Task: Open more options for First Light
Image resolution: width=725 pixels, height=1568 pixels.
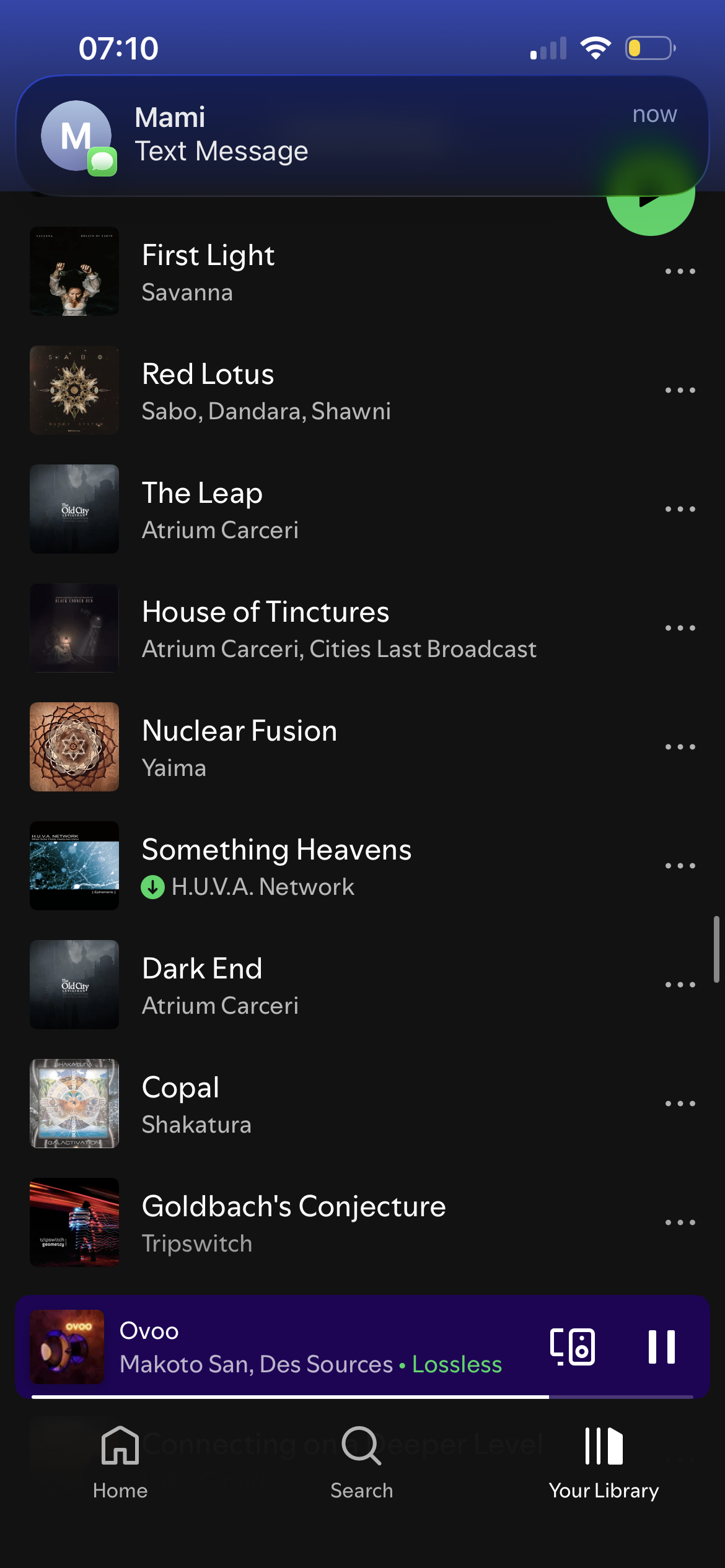Action: click(x=680, y=271)
